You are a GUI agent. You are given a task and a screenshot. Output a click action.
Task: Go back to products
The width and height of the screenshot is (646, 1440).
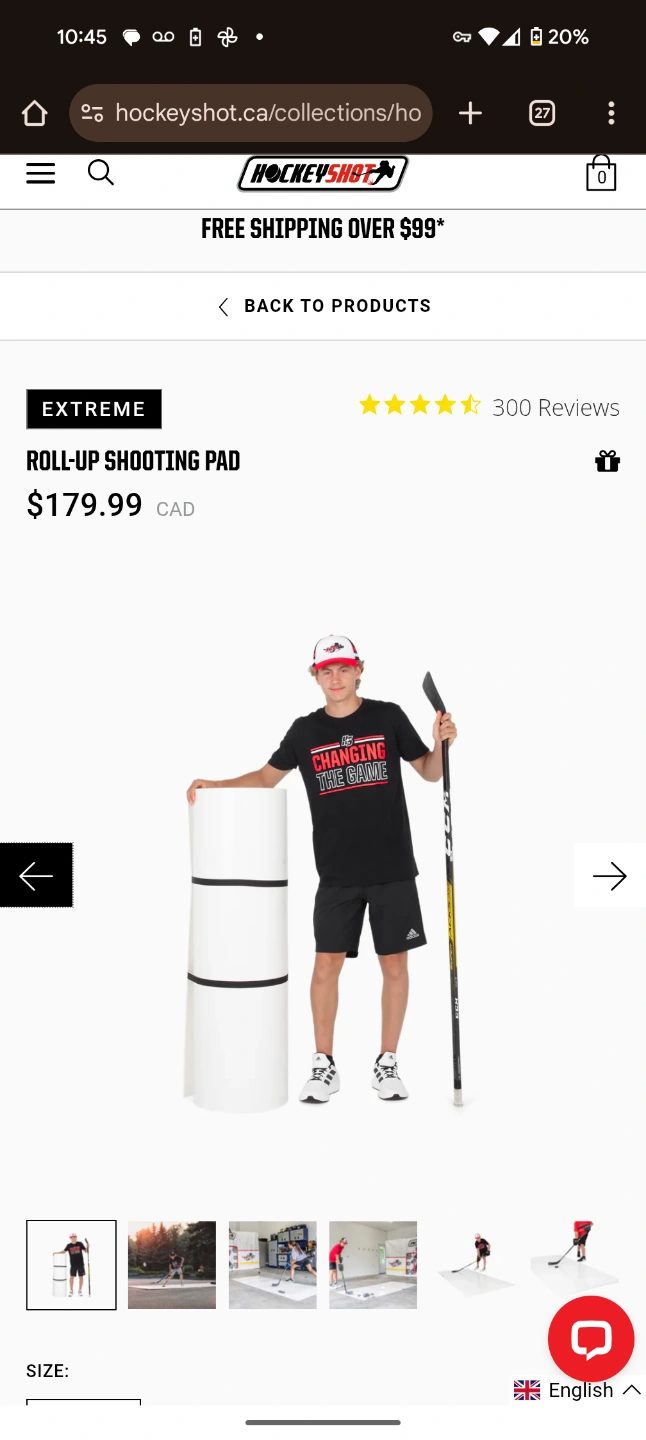click(323, 306)
